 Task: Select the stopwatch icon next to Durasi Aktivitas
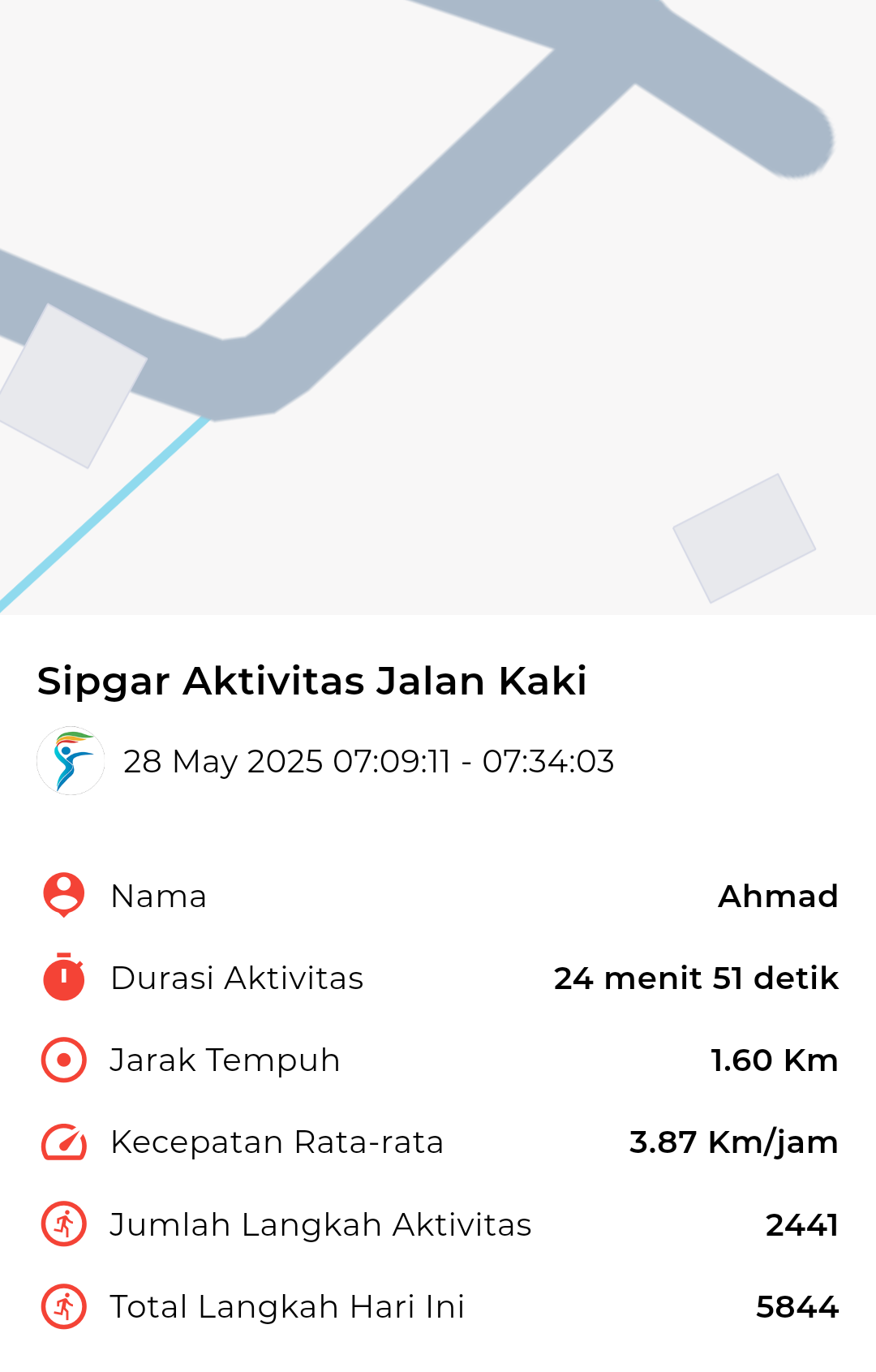pyautogui.click(x=64, y=977)
